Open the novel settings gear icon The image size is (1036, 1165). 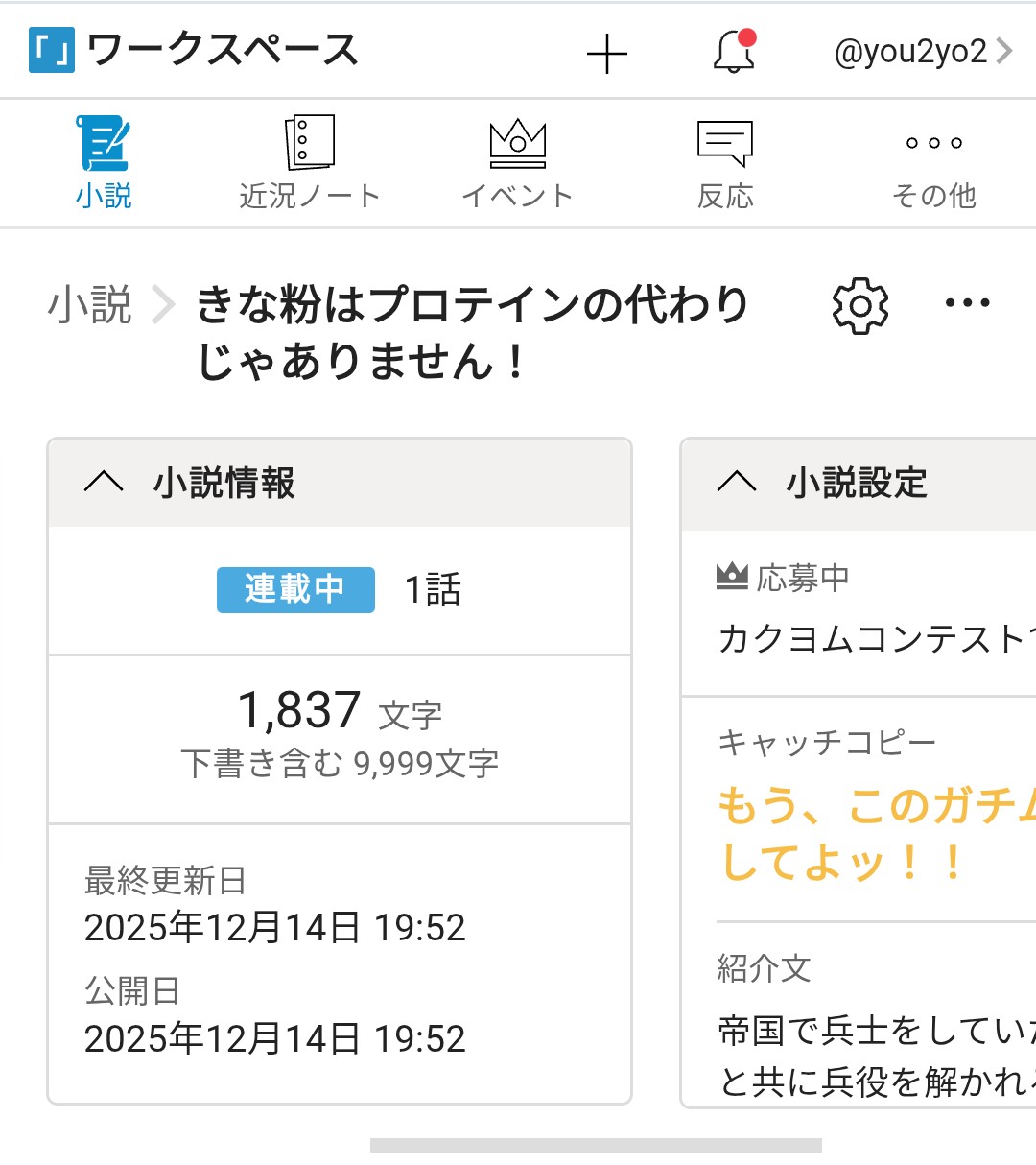pos(859,306)
